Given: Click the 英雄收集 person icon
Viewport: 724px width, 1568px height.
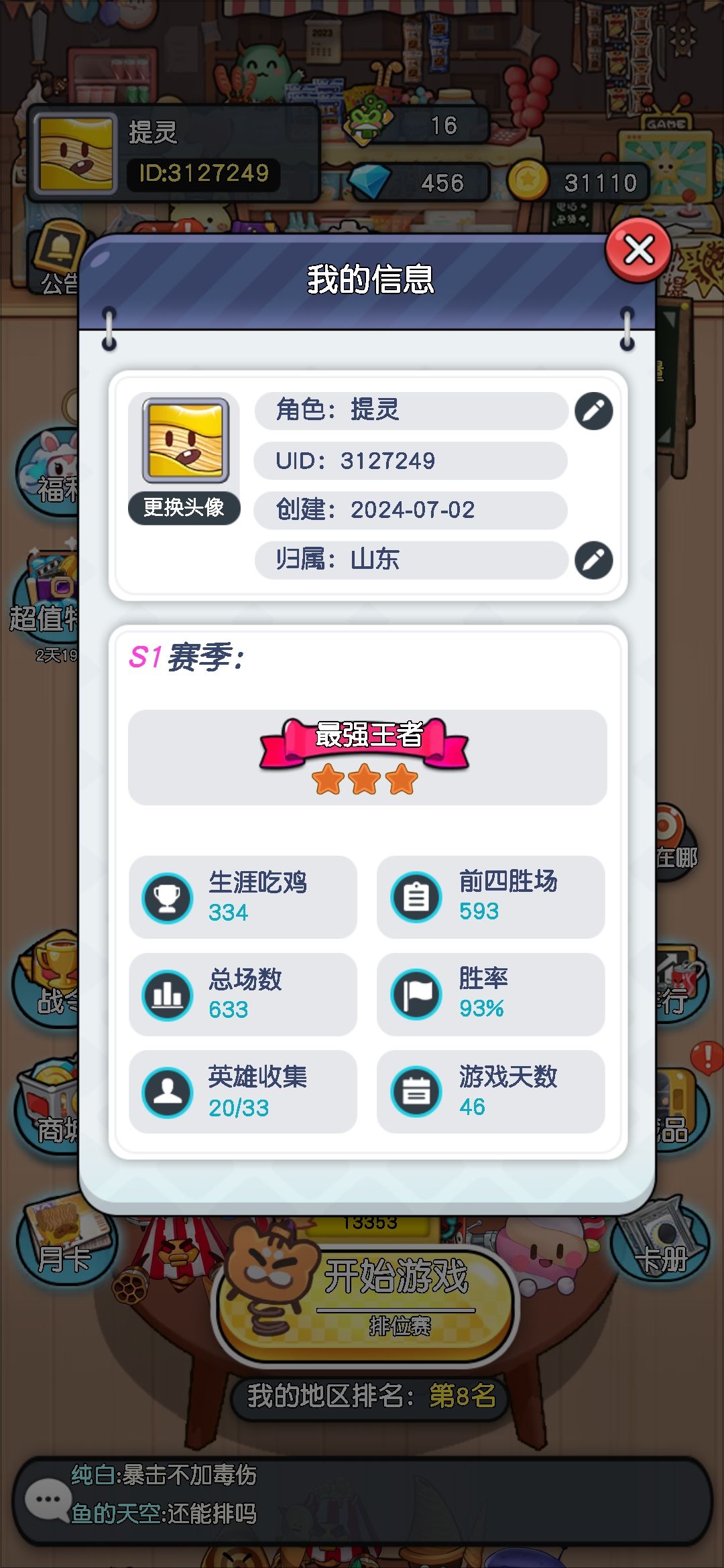Looking at the screenshot, I should (168, 1091).
